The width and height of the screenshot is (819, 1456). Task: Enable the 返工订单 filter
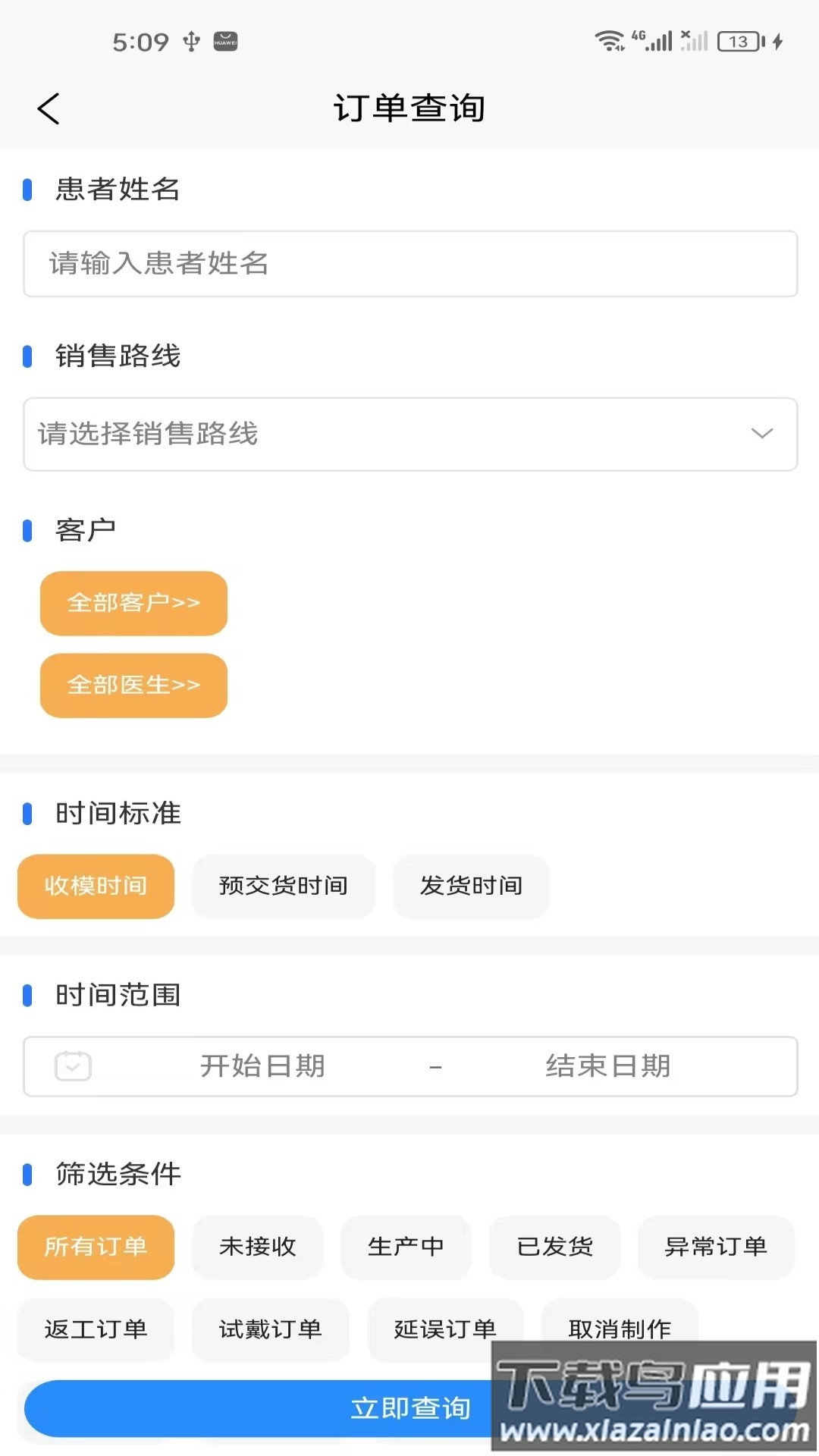96,1329
